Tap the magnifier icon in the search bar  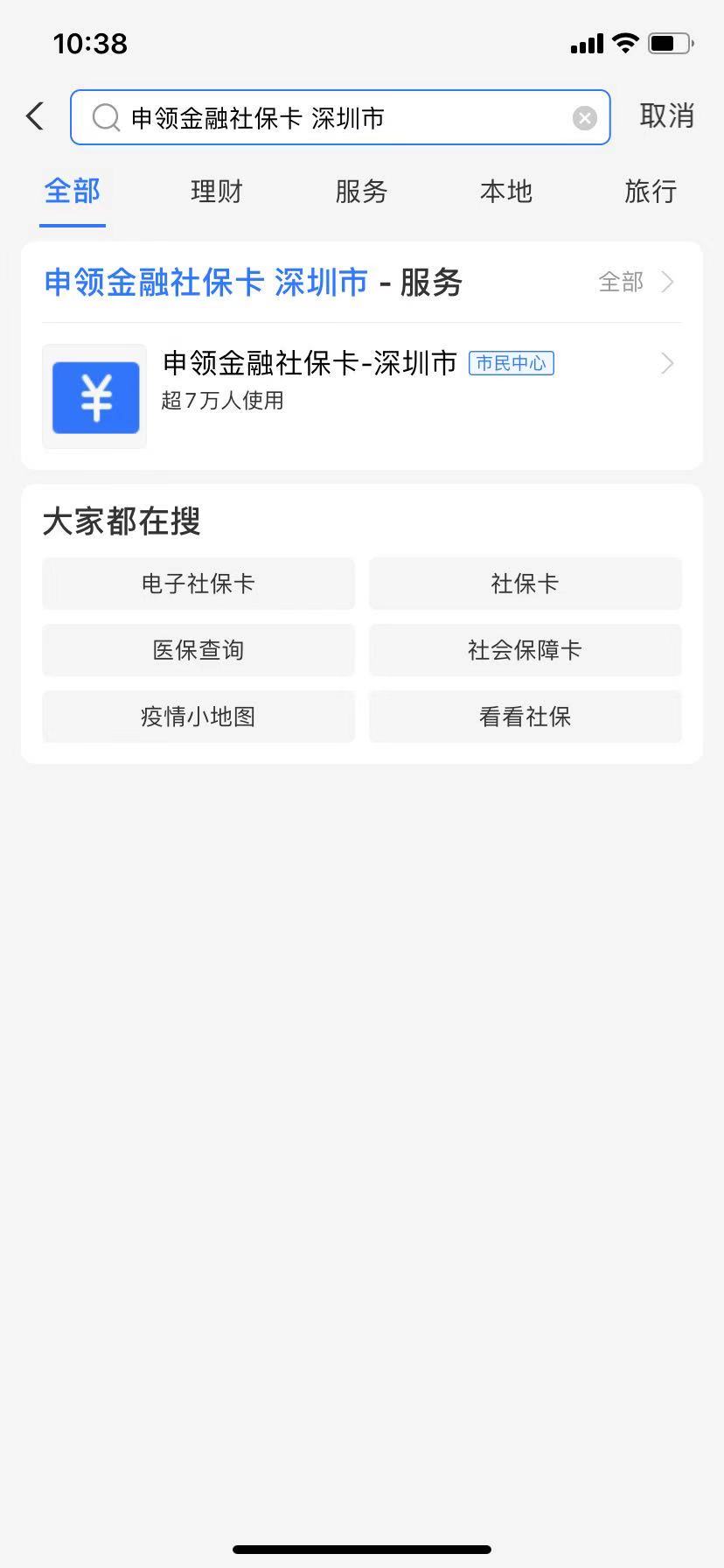point(105,117)
